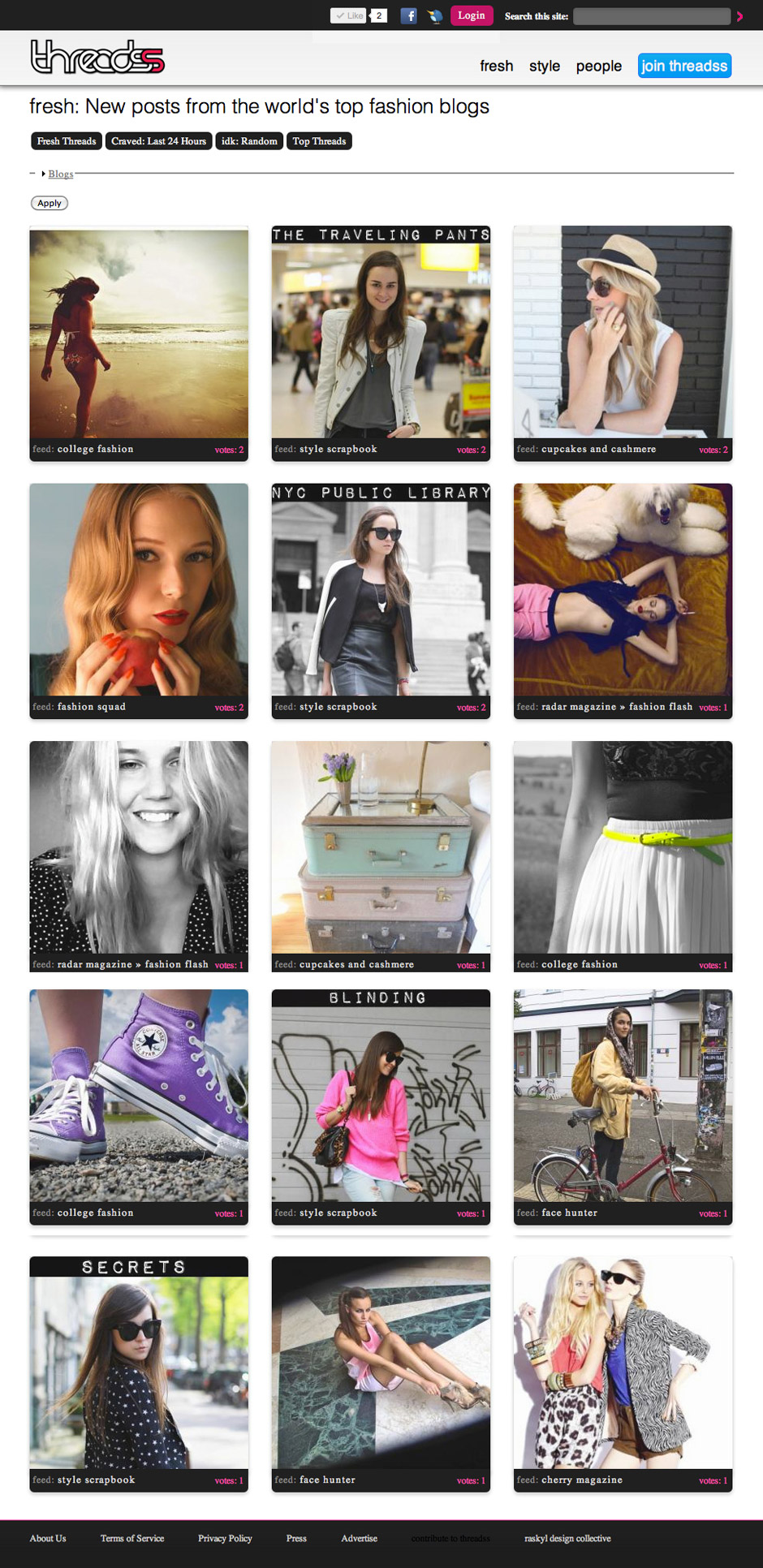Tap the Facebook icon in the top bar
Screen dimensions: 763x1568
[409, 15]
